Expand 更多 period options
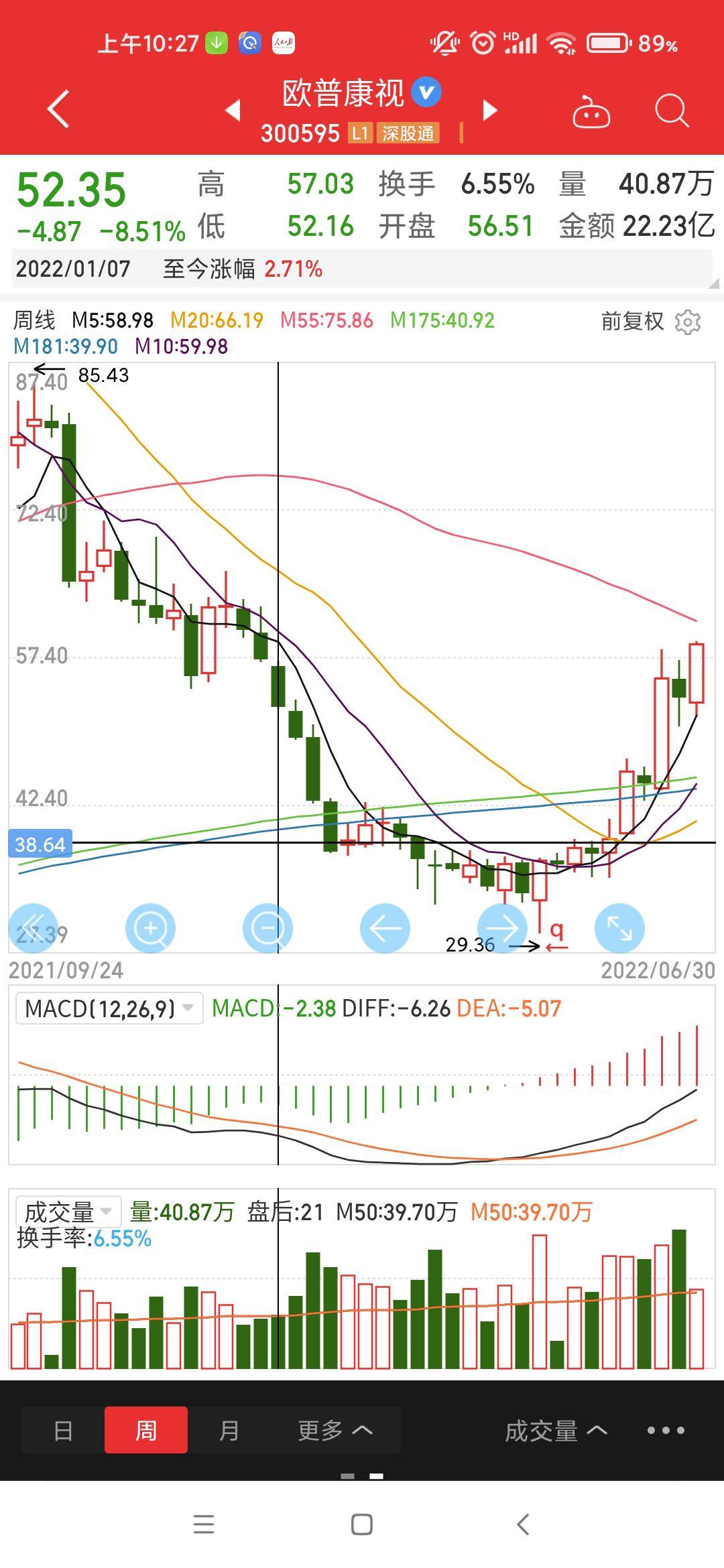The height and width of the screenshot is (1568, 724). [335, 1430]
